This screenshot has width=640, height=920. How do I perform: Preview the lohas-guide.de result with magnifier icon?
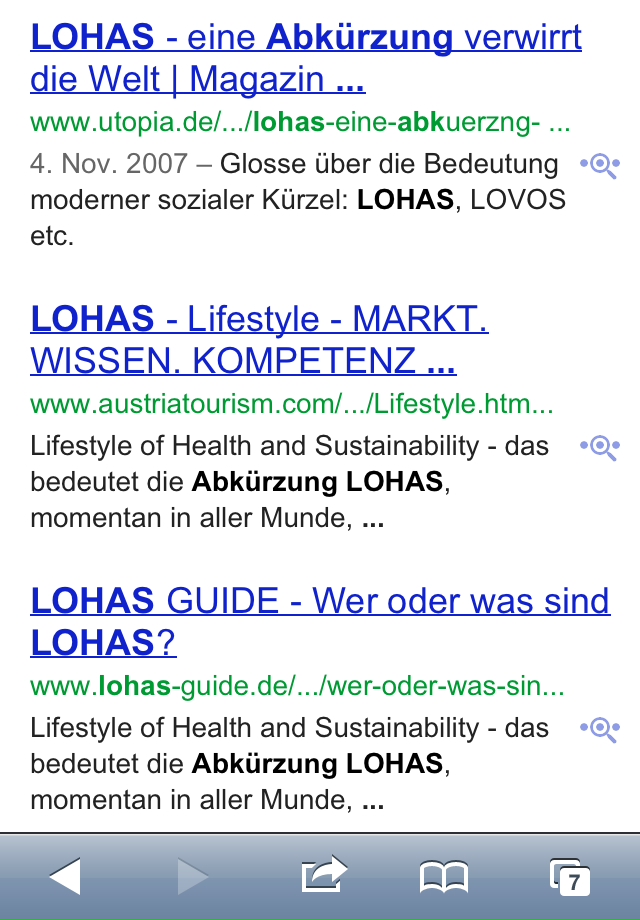pyautogui.click(x=600, y=729)
